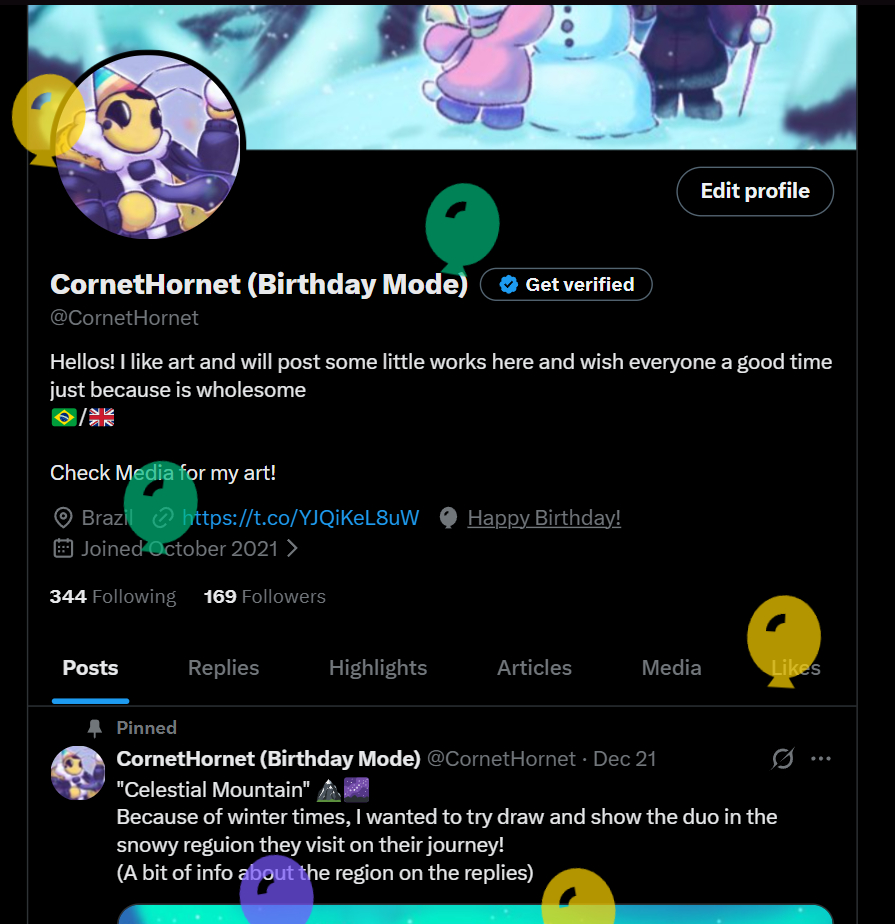The image size is (895, 924).
Task: Open the t.co profile link
Action: [x=300, y=518]
